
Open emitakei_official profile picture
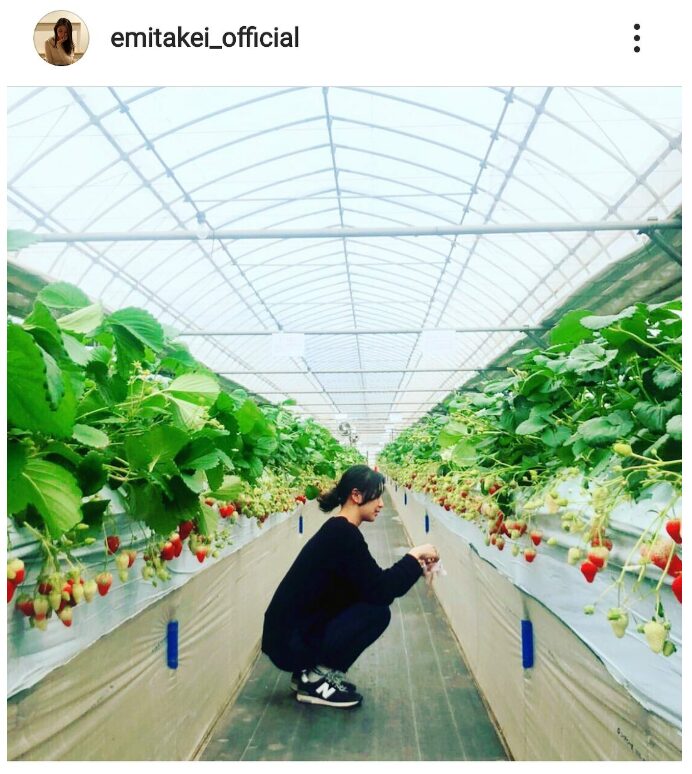click(x=61, y=38)
